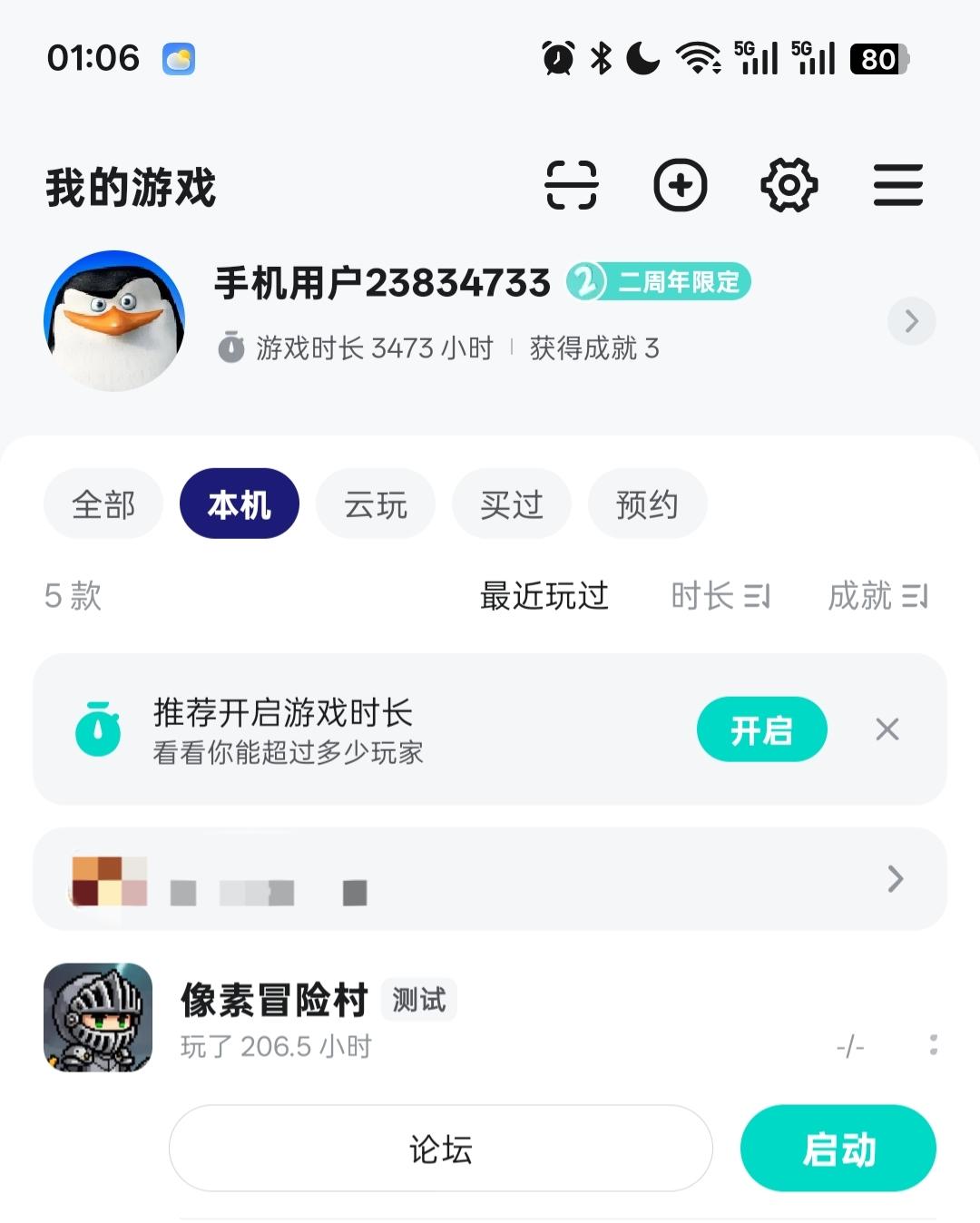Visit the 论坛 for 像素冒险村

441,1149
